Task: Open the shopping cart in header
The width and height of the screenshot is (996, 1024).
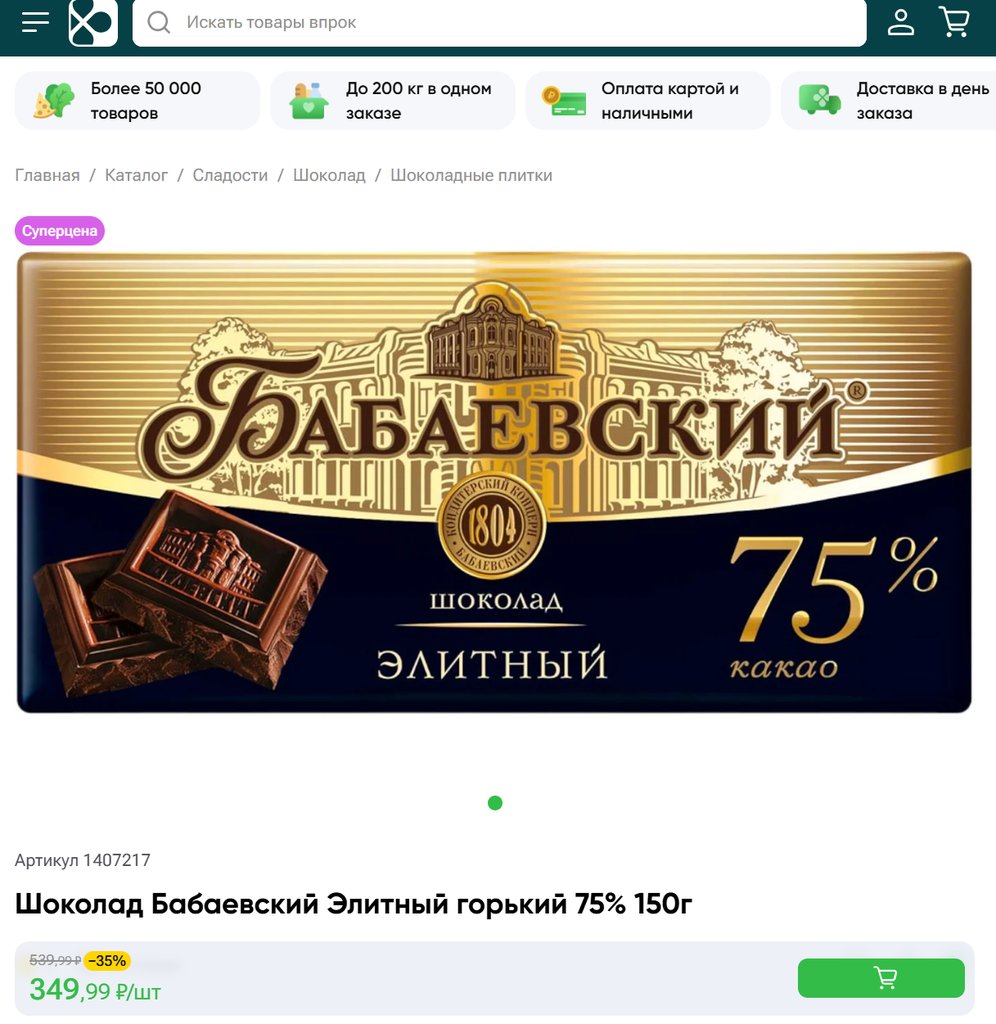Action: coord(955,22)
